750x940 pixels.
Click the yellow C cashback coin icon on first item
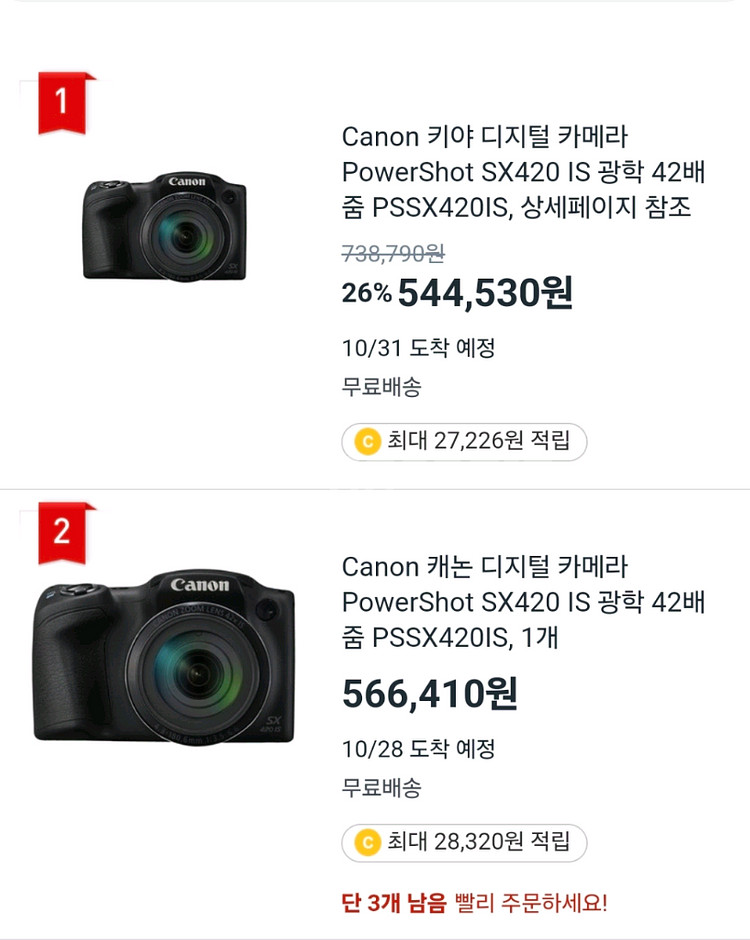click(366, 442)
